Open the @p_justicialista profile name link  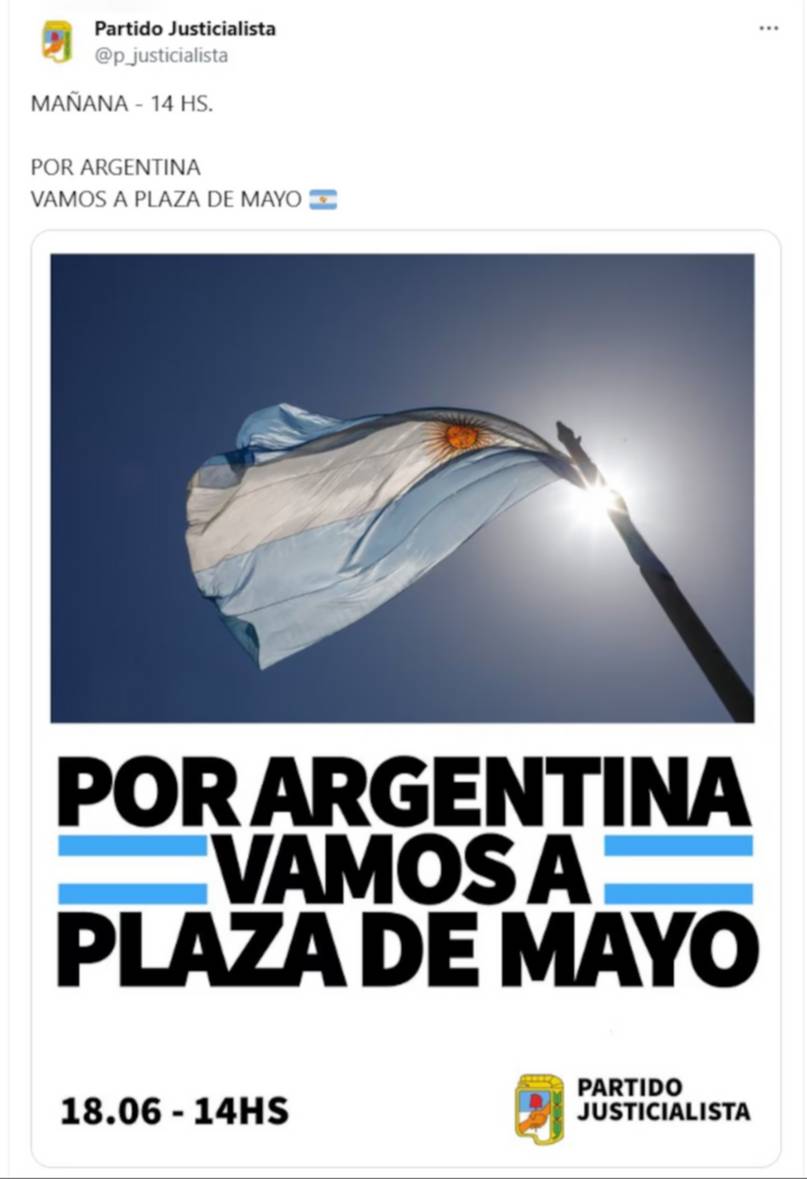coord(185,29)
